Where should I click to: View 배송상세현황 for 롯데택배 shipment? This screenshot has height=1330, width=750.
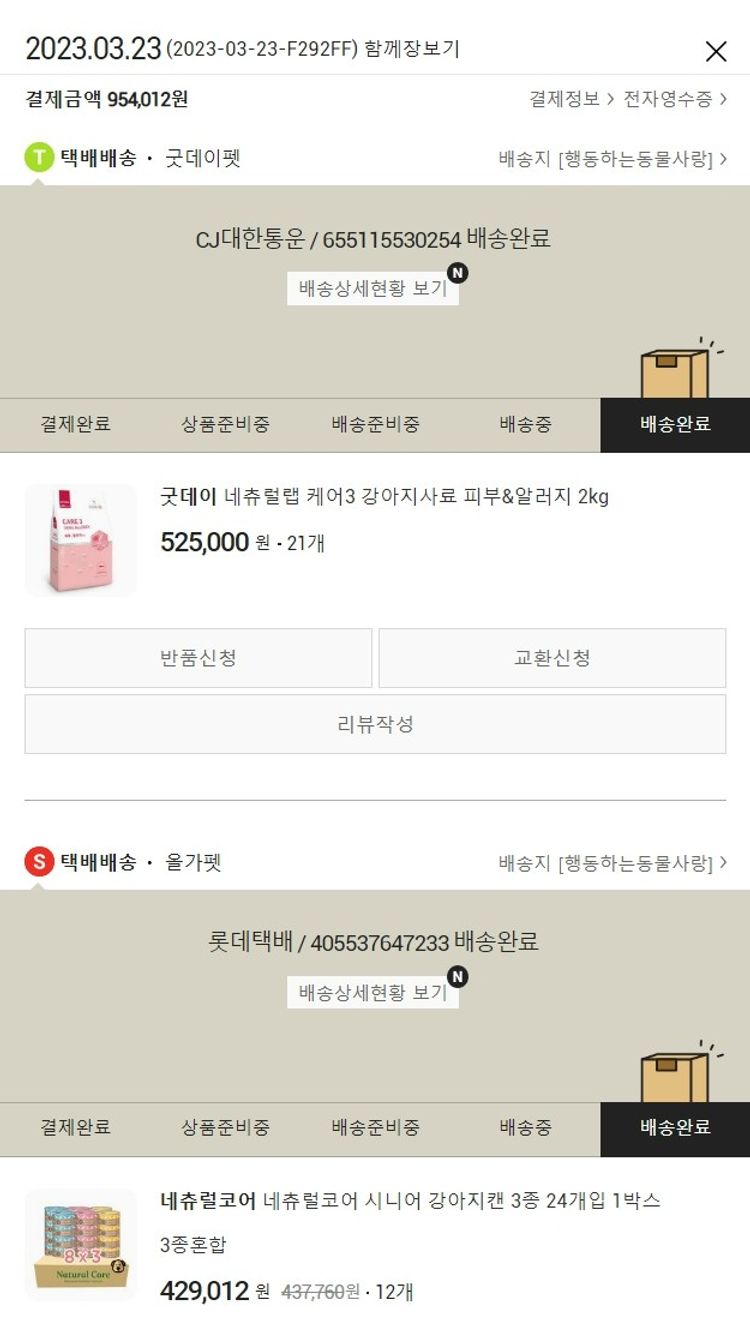pos(372,993)
